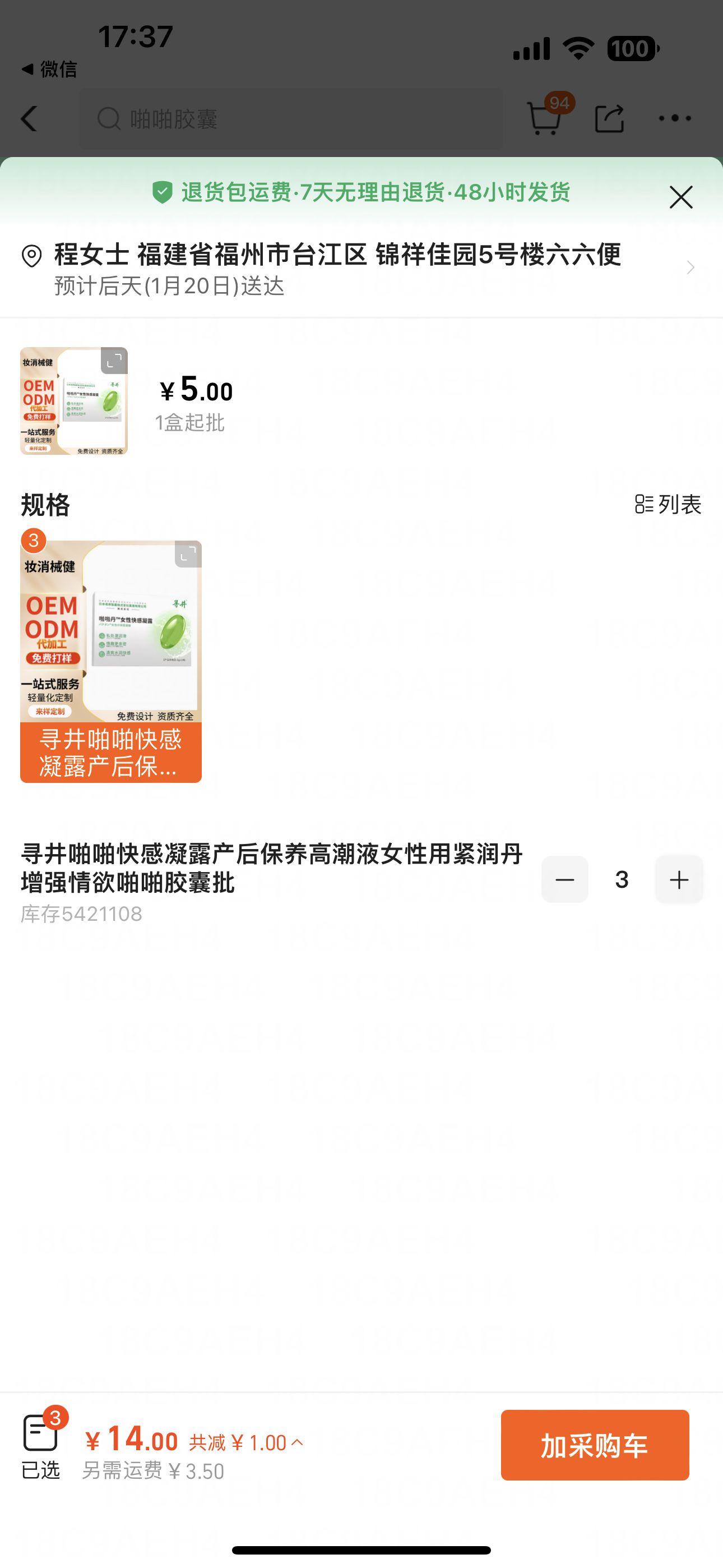Increase quantity with the plus button
Image resolution: width=723 pixels, height=1568 pixels.
point(679,879)
